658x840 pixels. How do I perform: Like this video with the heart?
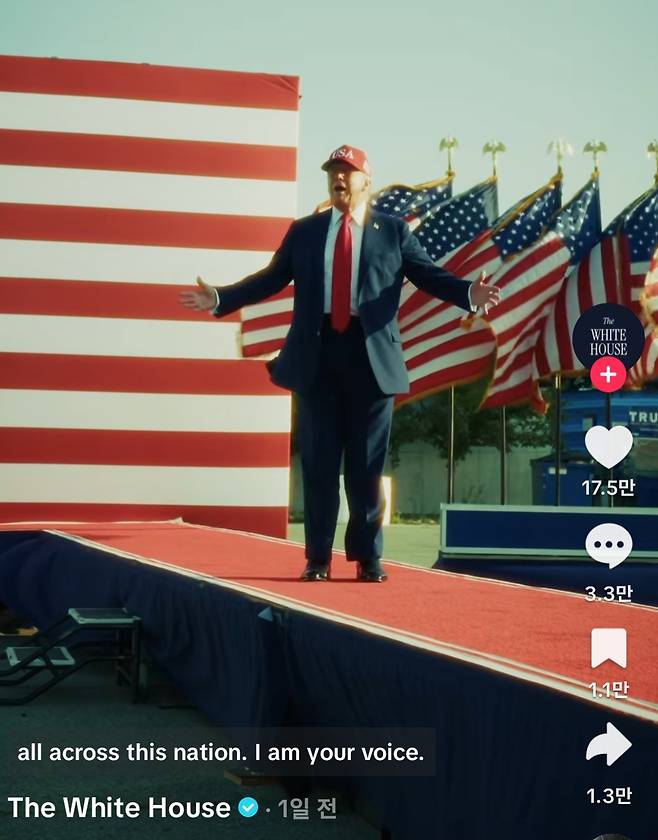[x=608, y=446]
